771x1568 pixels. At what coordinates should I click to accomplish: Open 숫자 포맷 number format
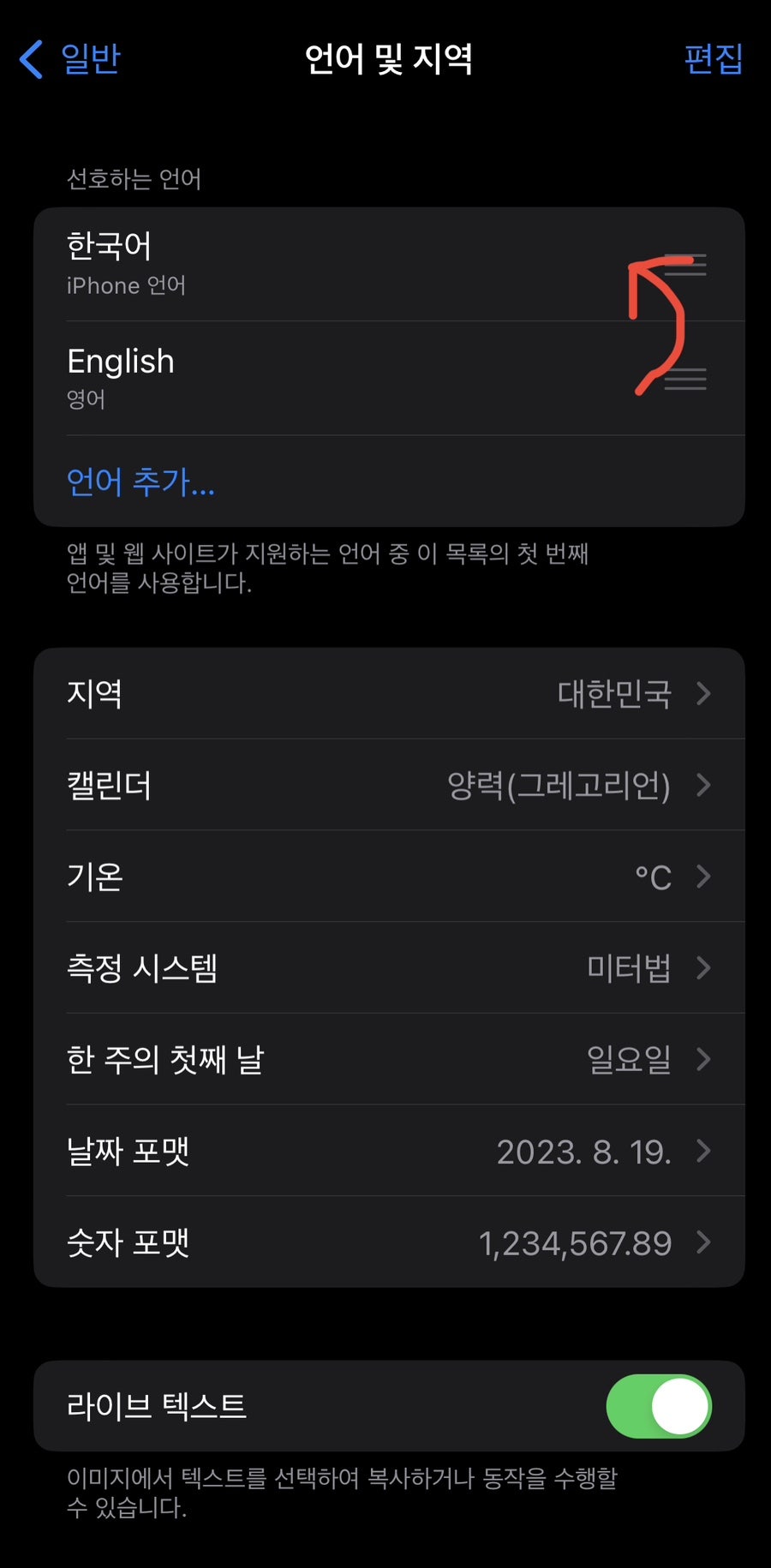389,1242
